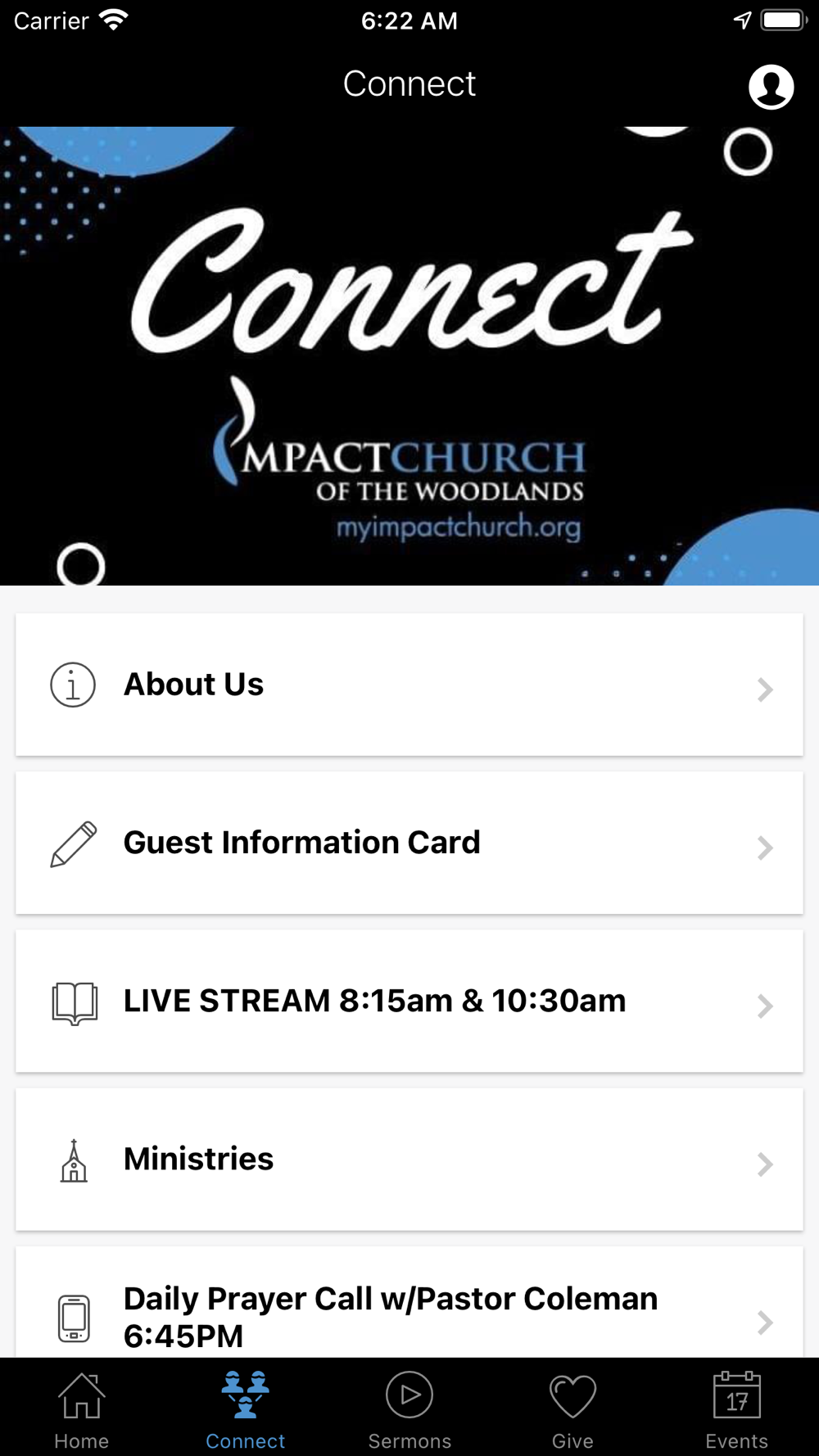Open Daily Prayer Call w/Pastor Coleman
Screen dimensions: 819x1456
pos(409,1310)
